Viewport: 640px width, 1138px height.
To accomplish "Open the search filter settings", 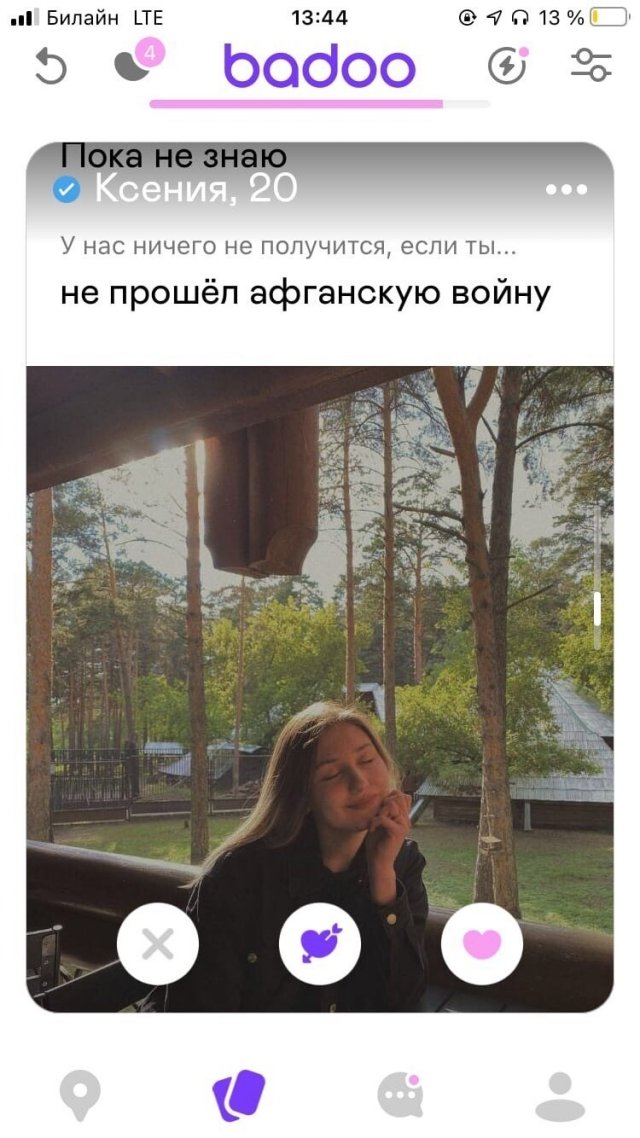I will 590,66.
